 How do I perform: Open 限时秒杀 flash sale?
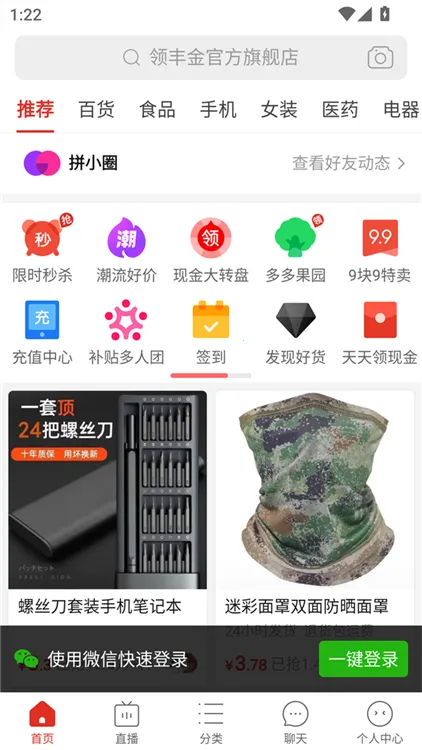coord(43,250)
